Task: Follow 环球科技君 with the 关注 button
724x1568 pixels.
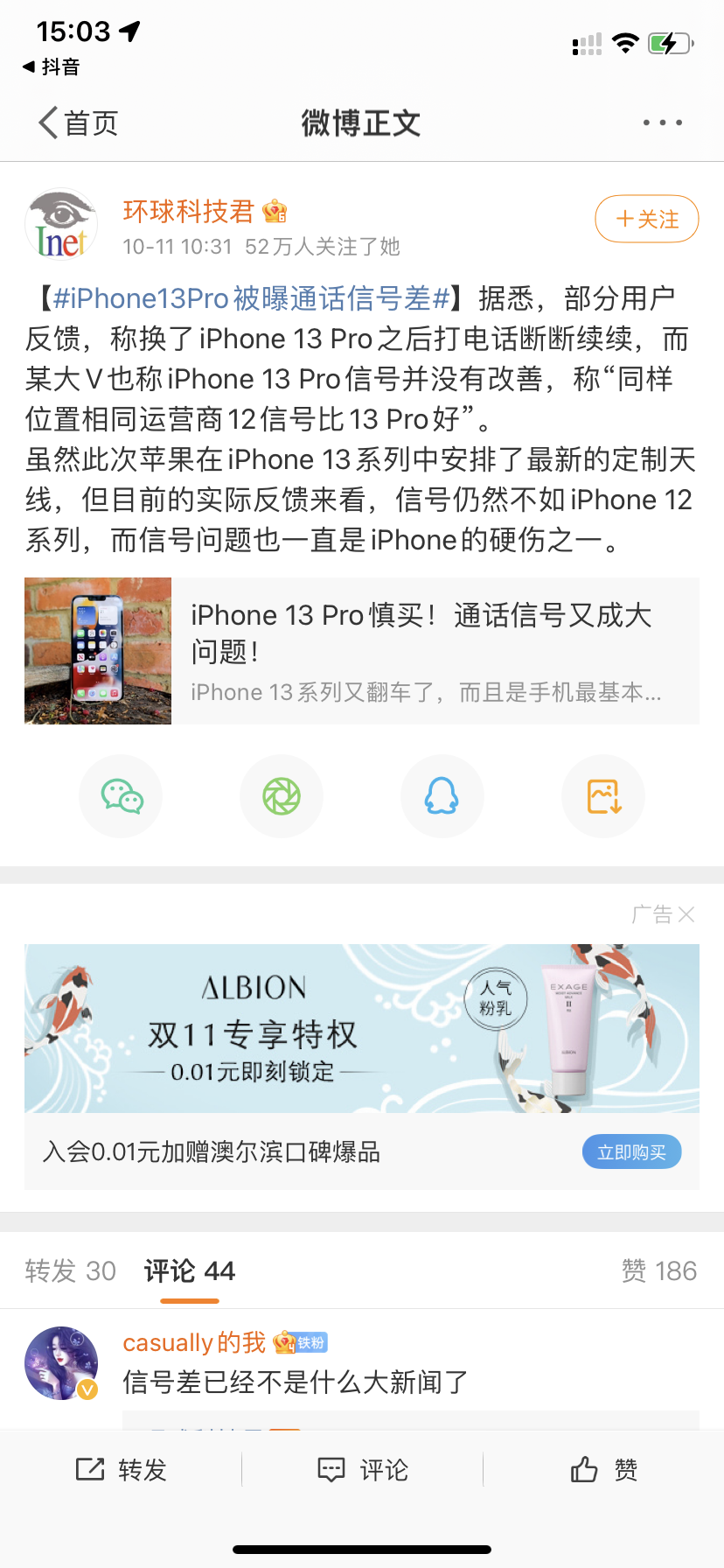Action: (x=646, y=219)
